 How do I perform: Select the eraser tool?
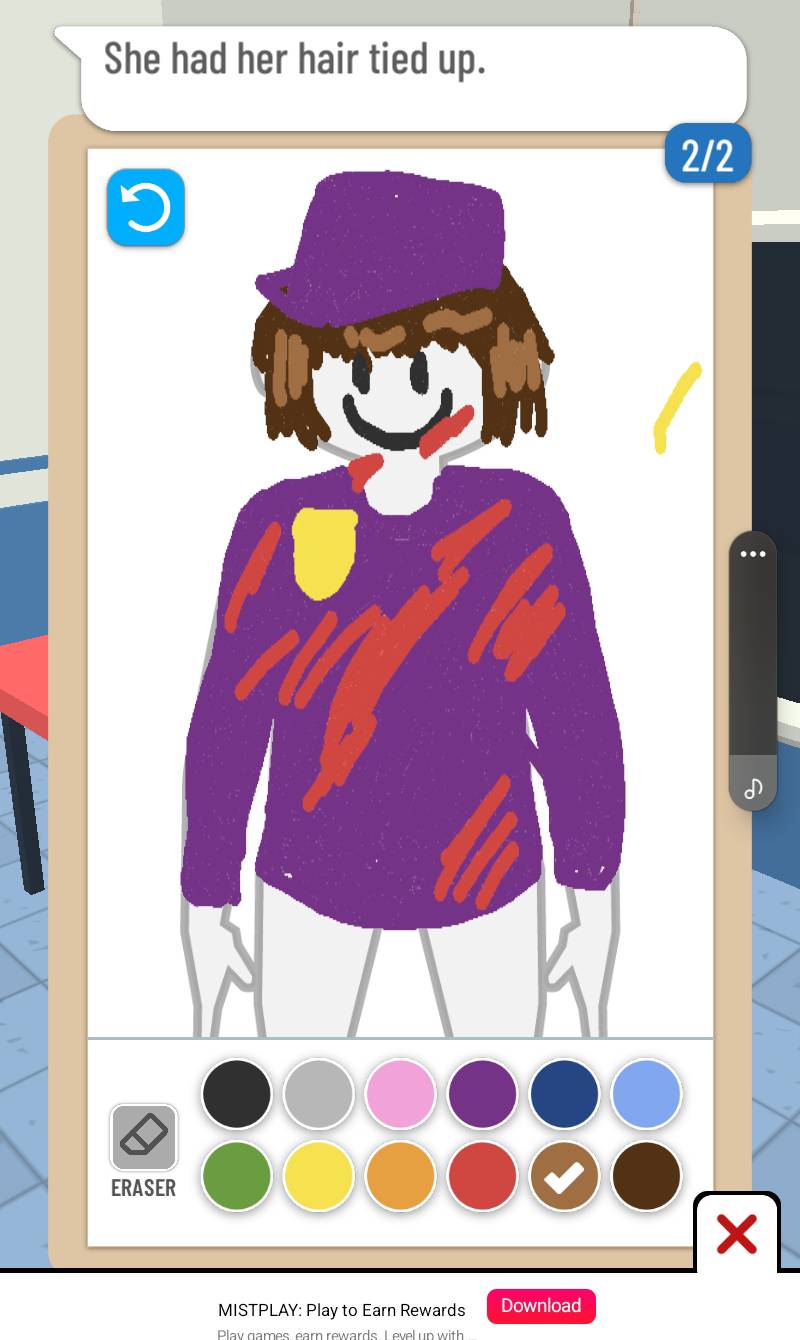pos(144,1138)
